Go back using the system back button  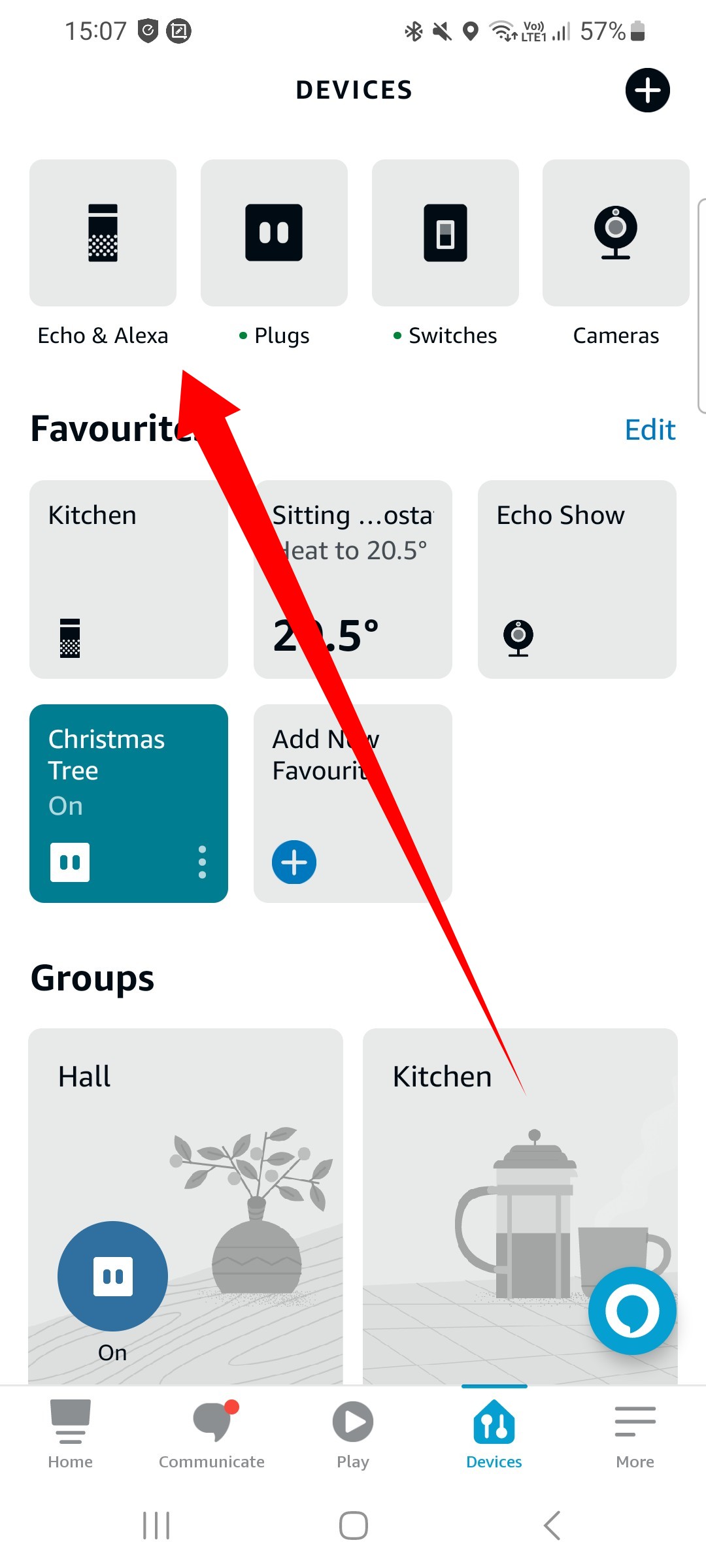[552, 1526]
